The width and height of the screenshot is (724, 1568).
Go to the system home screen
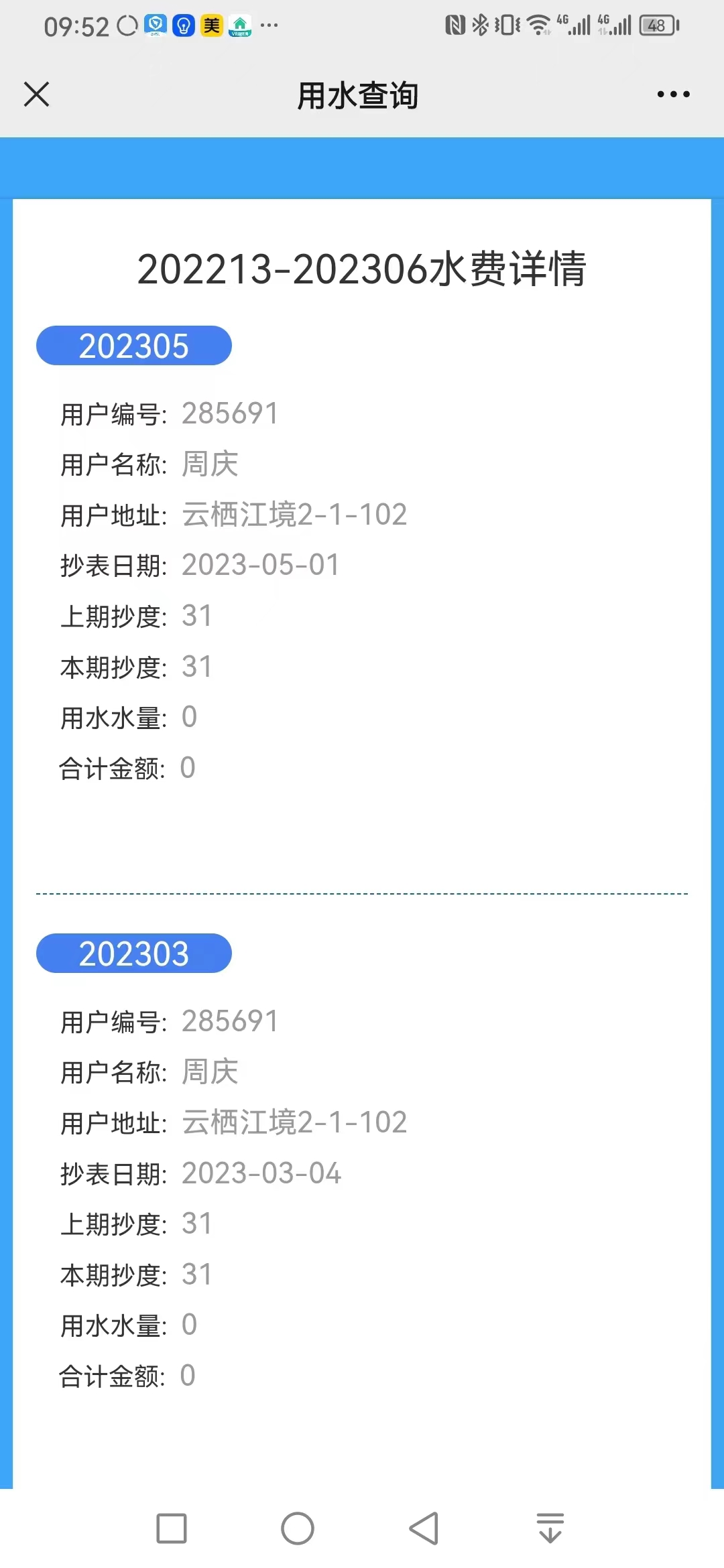tap(298, 1528)
